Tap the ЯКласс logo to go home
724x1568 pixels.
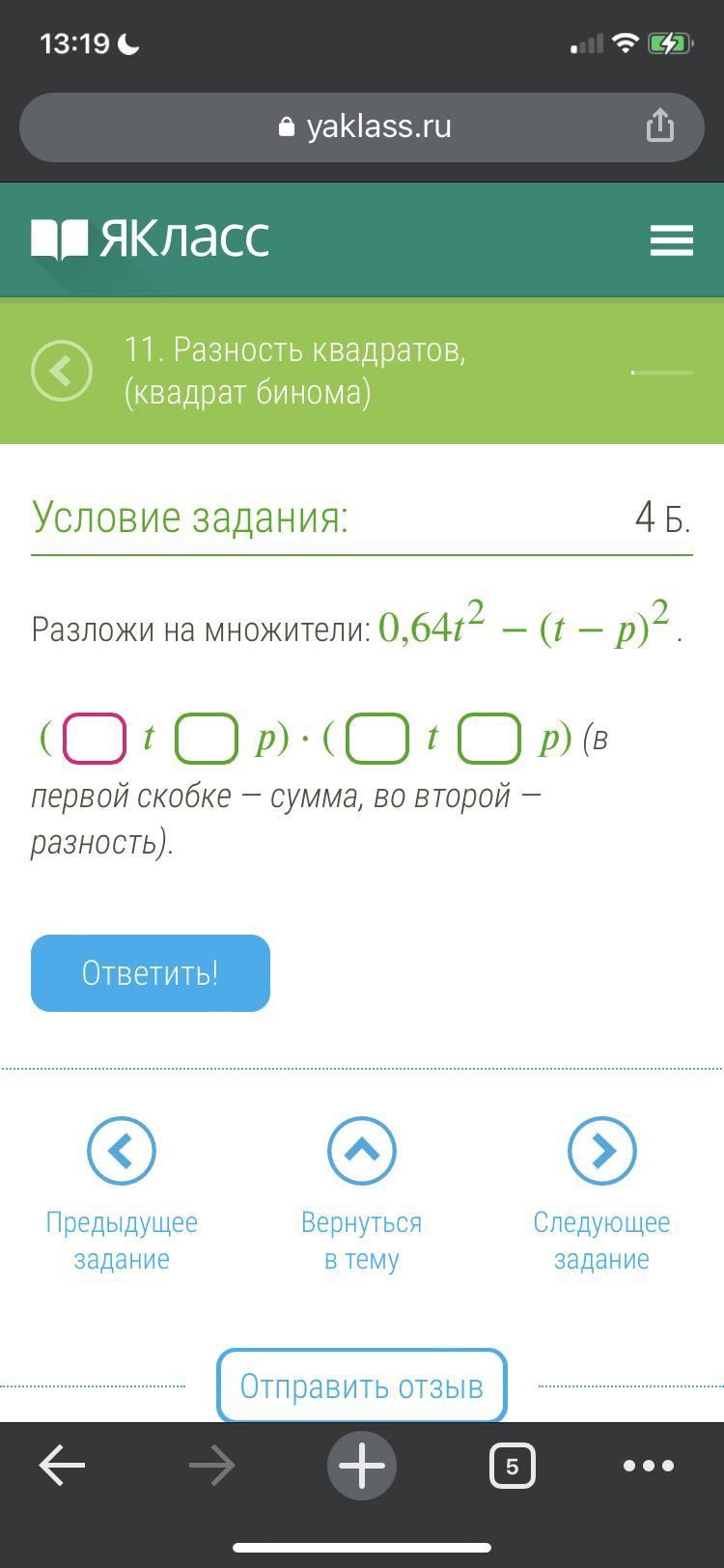(151, 238)
